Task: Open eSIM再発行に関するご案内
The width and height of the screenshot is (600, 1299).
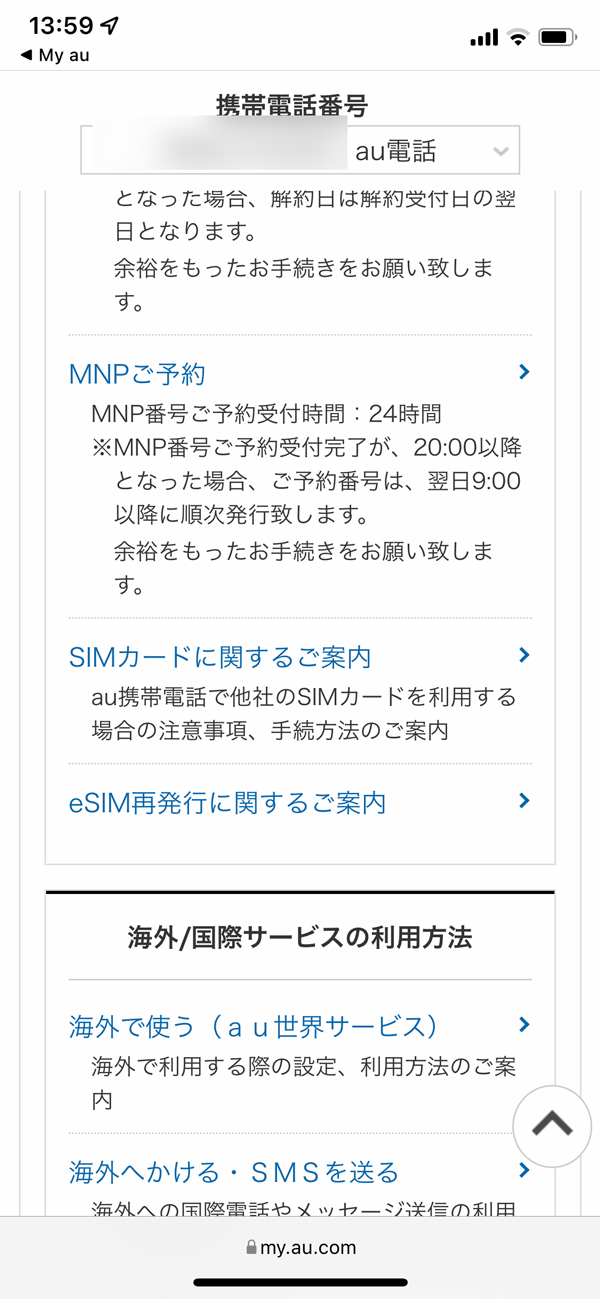Action: click(228, 803)
